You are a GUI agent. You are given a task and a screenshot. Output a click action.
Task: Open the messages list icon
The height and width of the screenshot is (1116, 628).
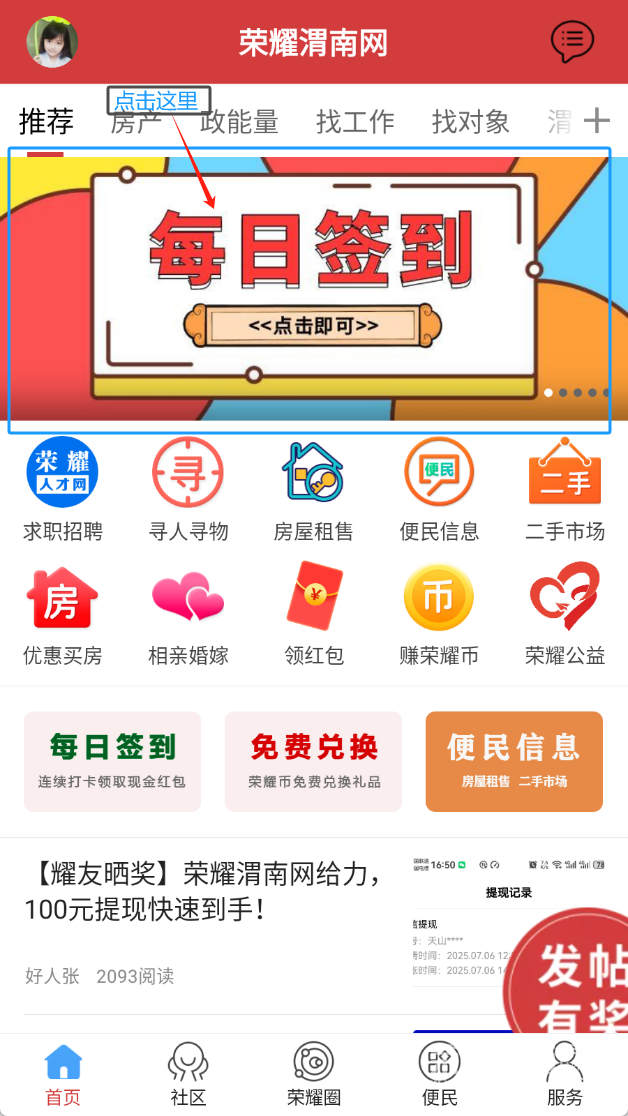572,42
